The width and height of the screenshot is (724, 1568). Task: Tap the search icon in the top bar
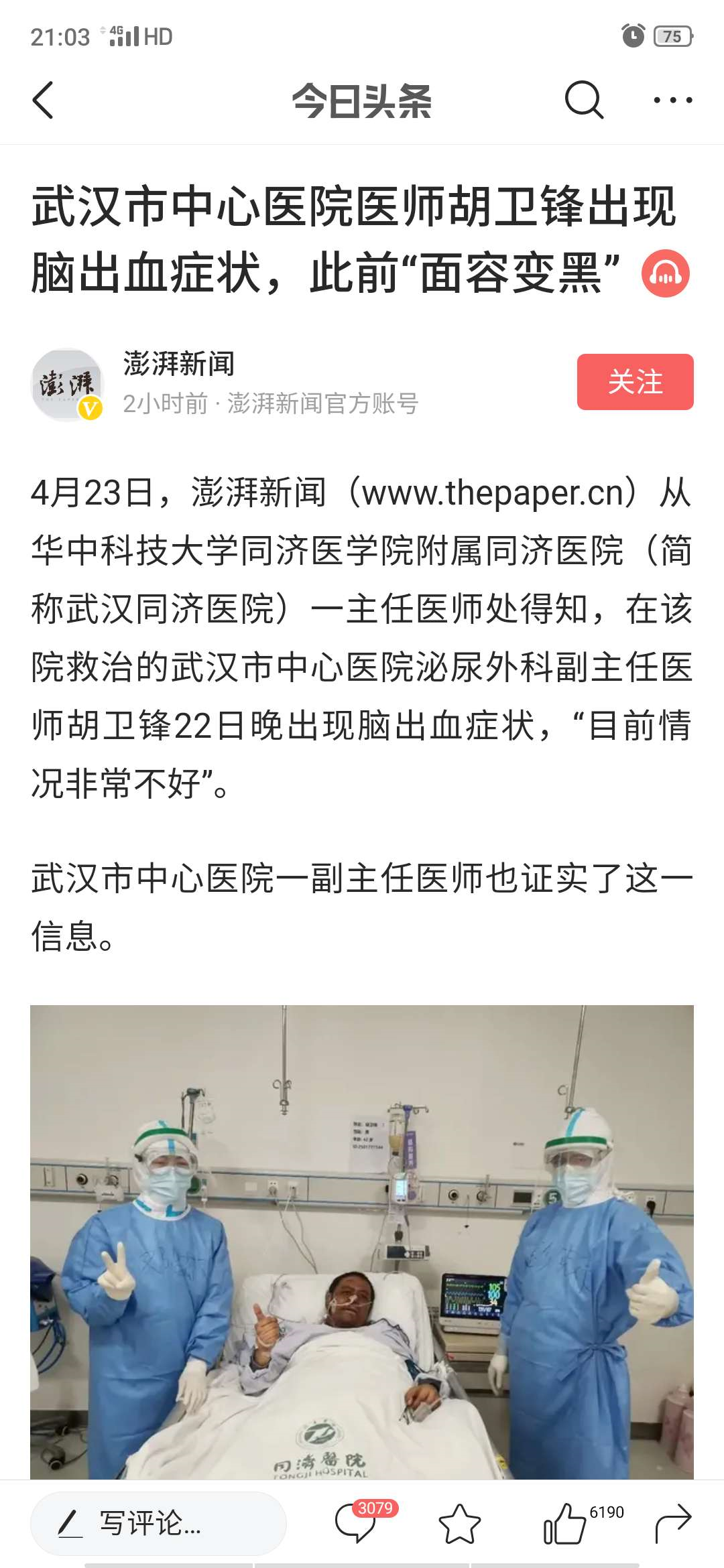pyautogui.click(x=585, y=101)
